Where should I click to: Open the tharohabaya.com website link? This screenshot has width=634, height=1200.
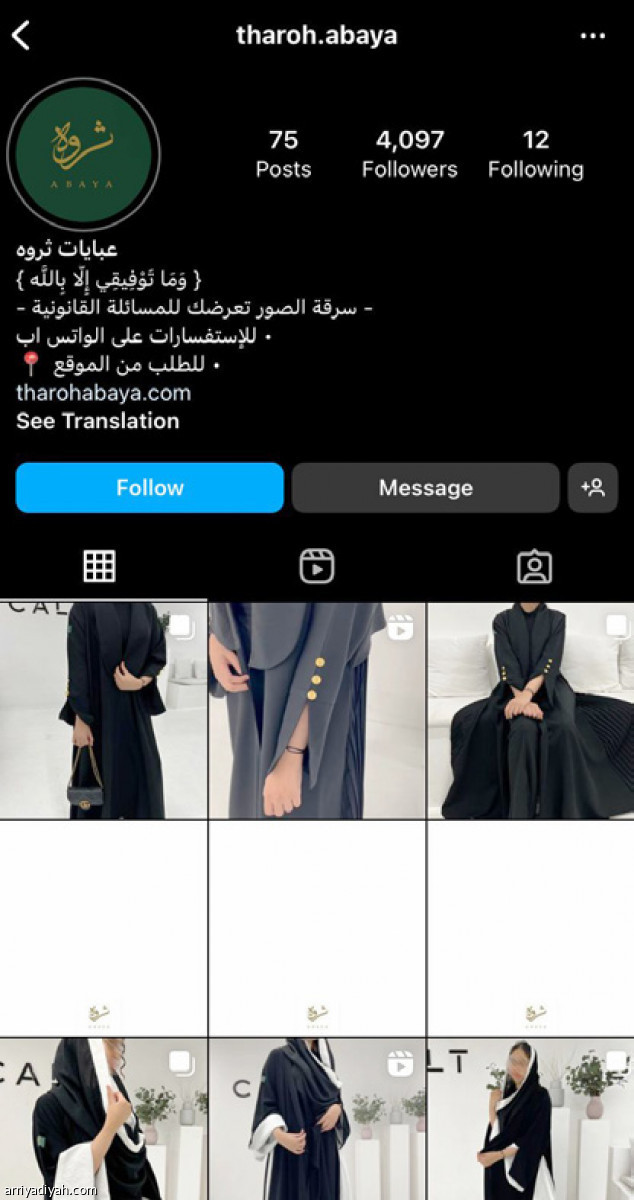(103, 393)
